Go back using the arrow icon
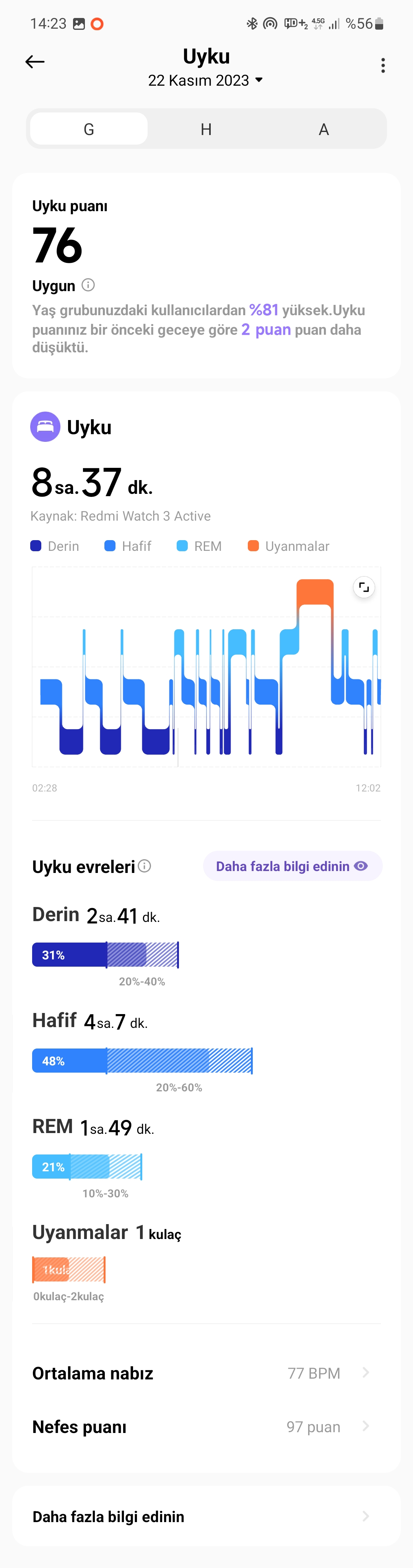Image resolution: width=413 pixels, height=1568 pixels. [35, 62]
